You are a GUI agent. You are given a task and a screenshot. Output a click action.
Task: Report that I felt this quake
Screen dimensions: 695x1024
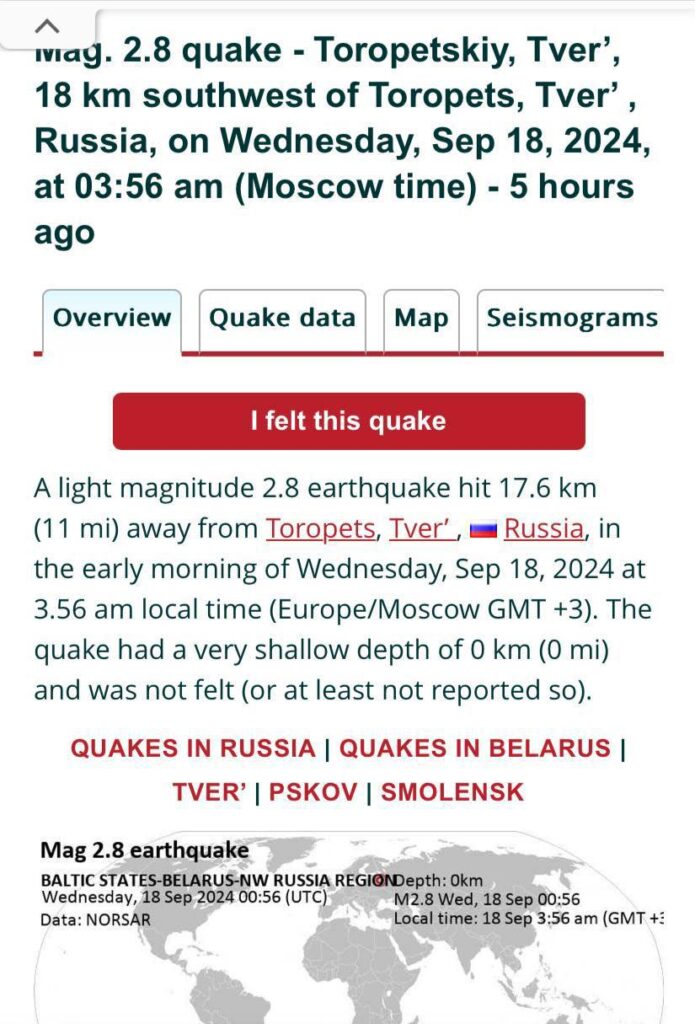tap(348, 421)
